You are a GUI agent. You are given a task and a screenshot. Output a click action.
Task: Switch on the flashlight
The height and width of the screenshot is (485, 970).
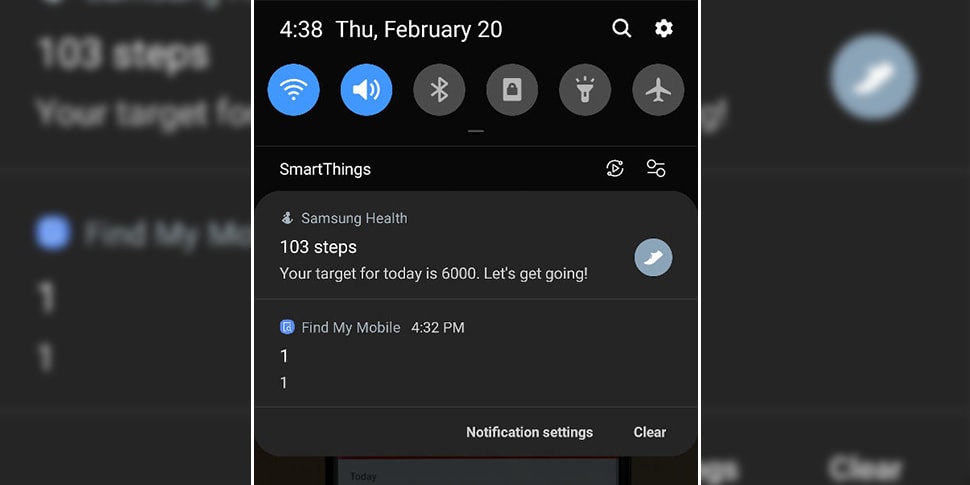pyautogui.click(x=585, y=90)
